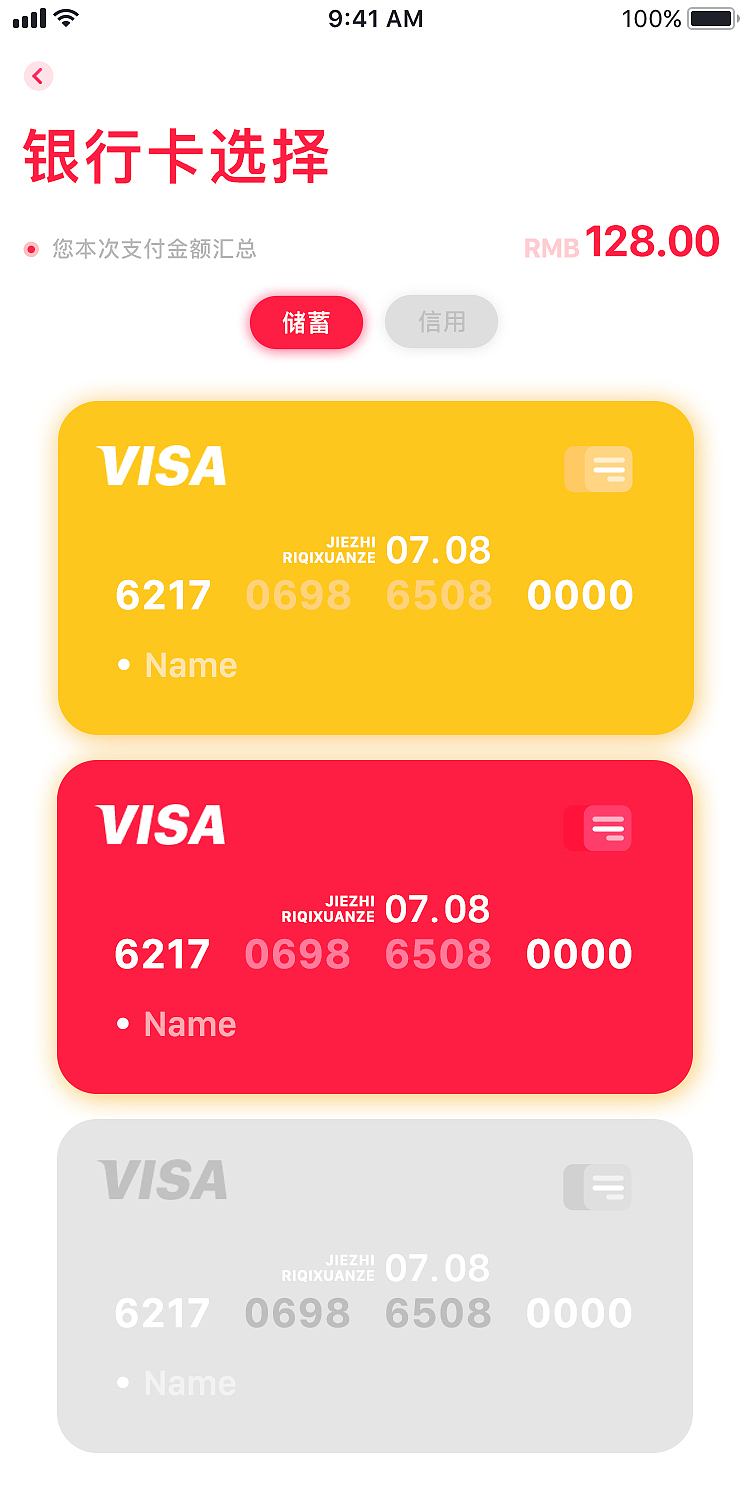Select the 储蓄 savings tab

pyautogui.click(x=306, y=322)
